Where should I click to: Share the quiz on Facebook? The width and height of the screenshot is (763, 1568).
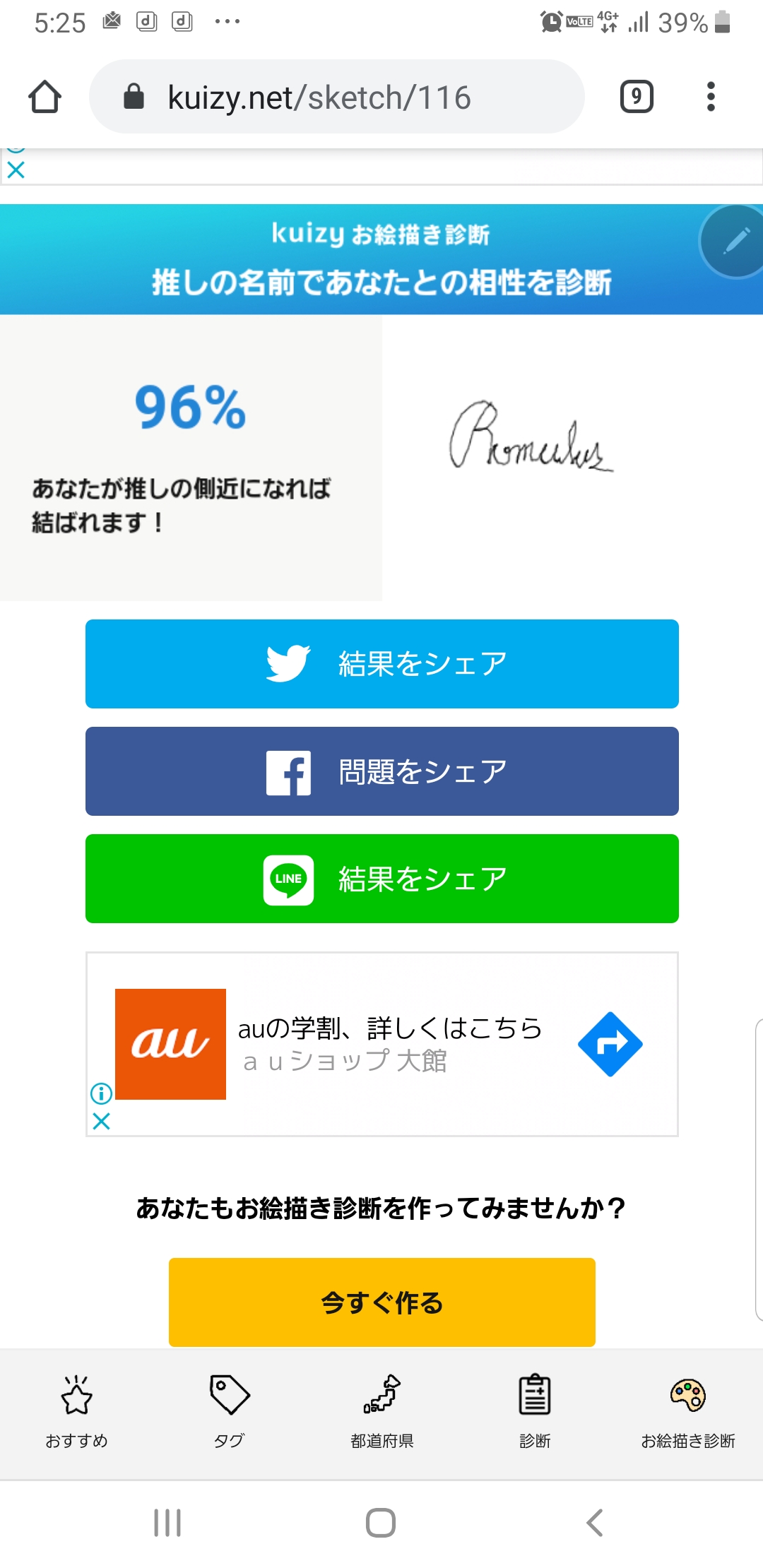(381, 771)
